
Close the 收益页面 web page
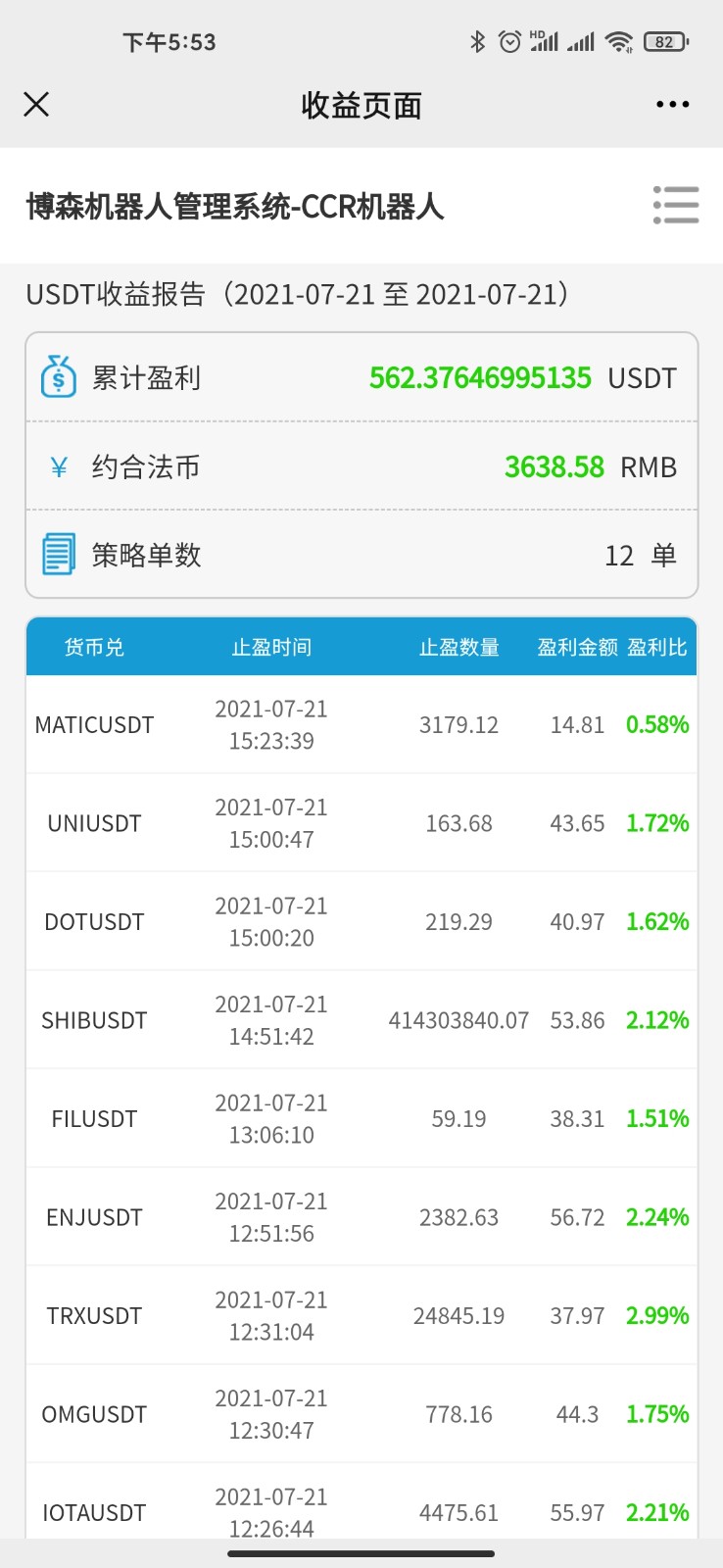pos(36,104)
